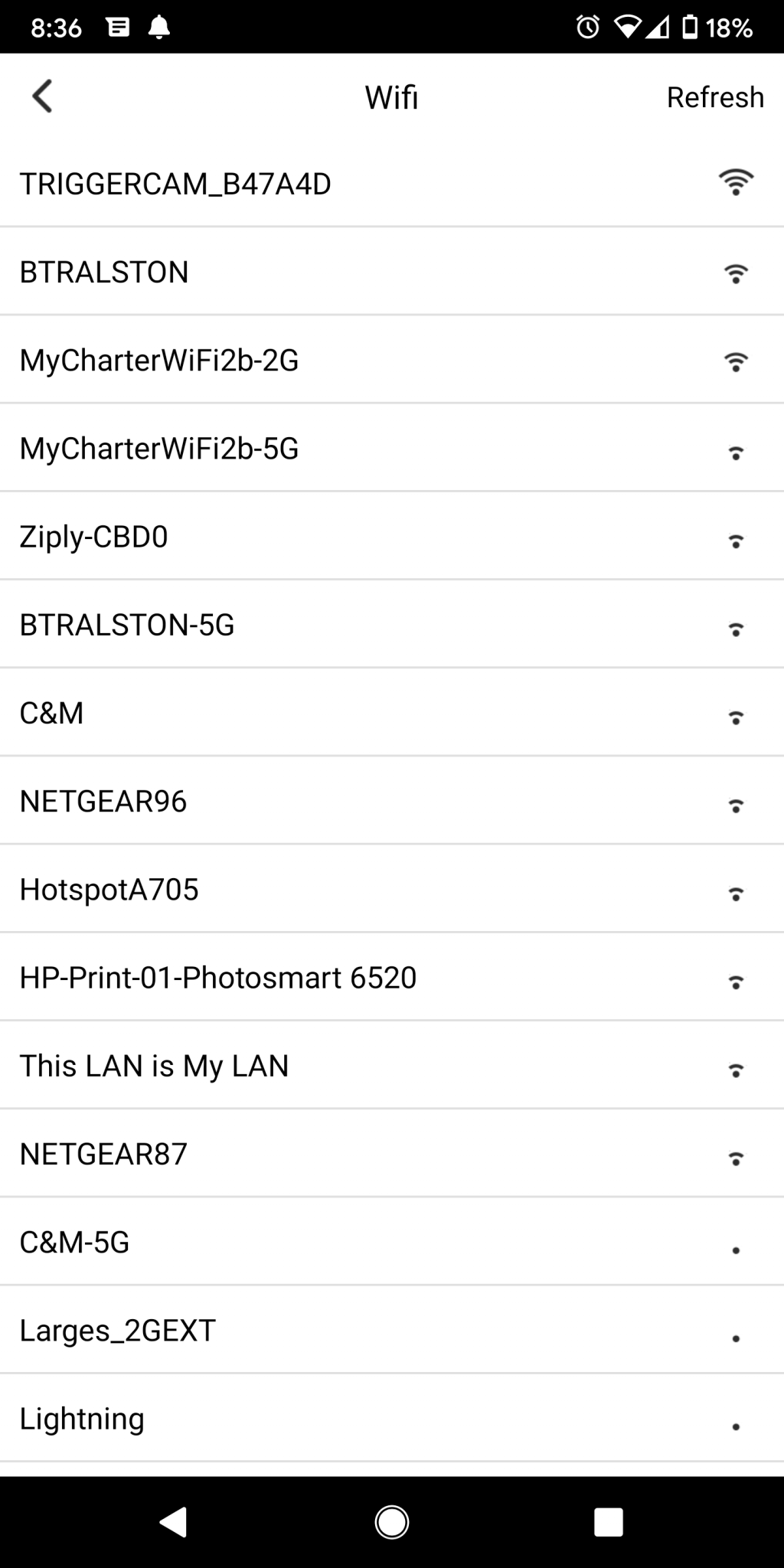Choose the C&M network
784x1568 pixels.
[x=392, y=712]
